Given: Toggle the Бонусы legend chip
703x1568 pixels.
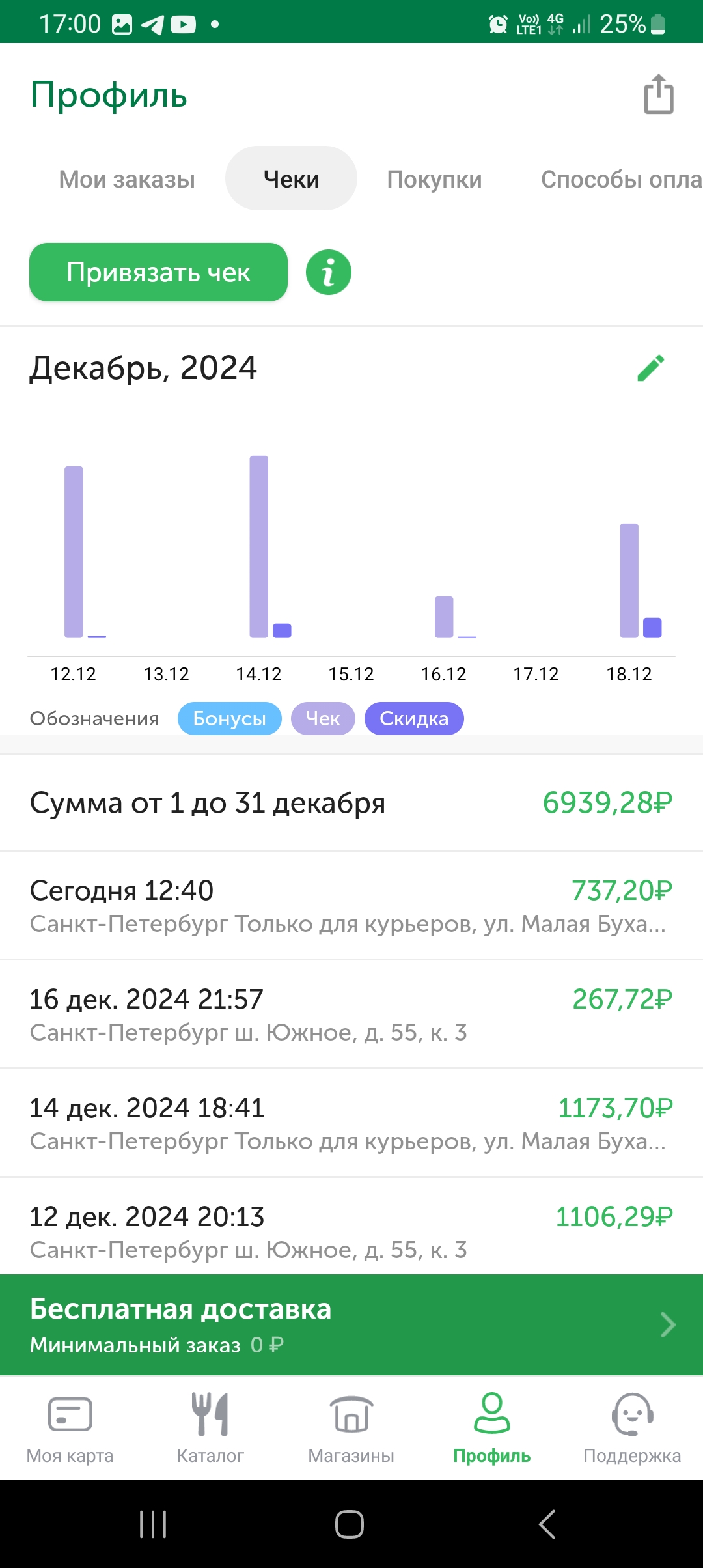Looking at the screenshot, I should tap(229, 718).
